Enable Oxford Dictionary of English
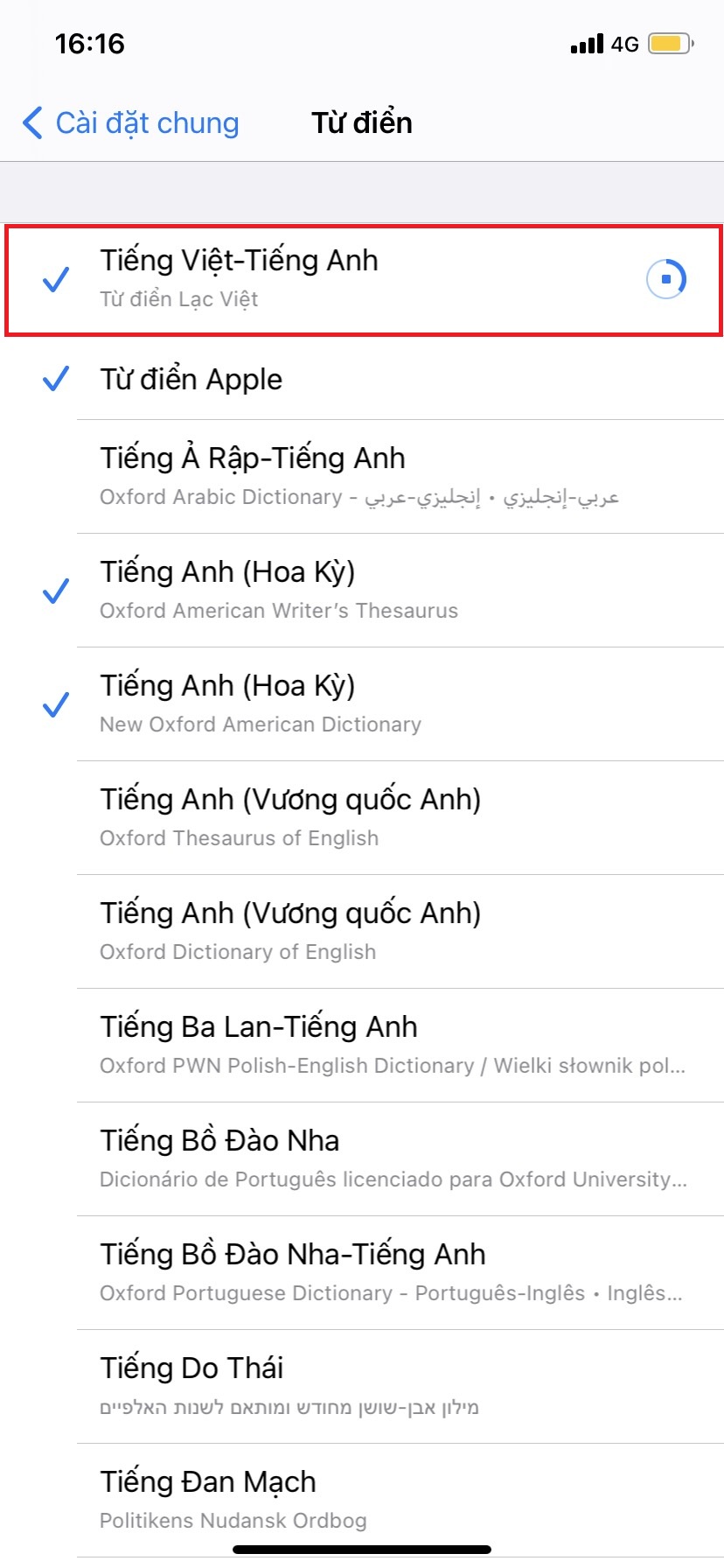Image resolution: width=724 pixels, height=1568 pixels. (x=362, y=932)
